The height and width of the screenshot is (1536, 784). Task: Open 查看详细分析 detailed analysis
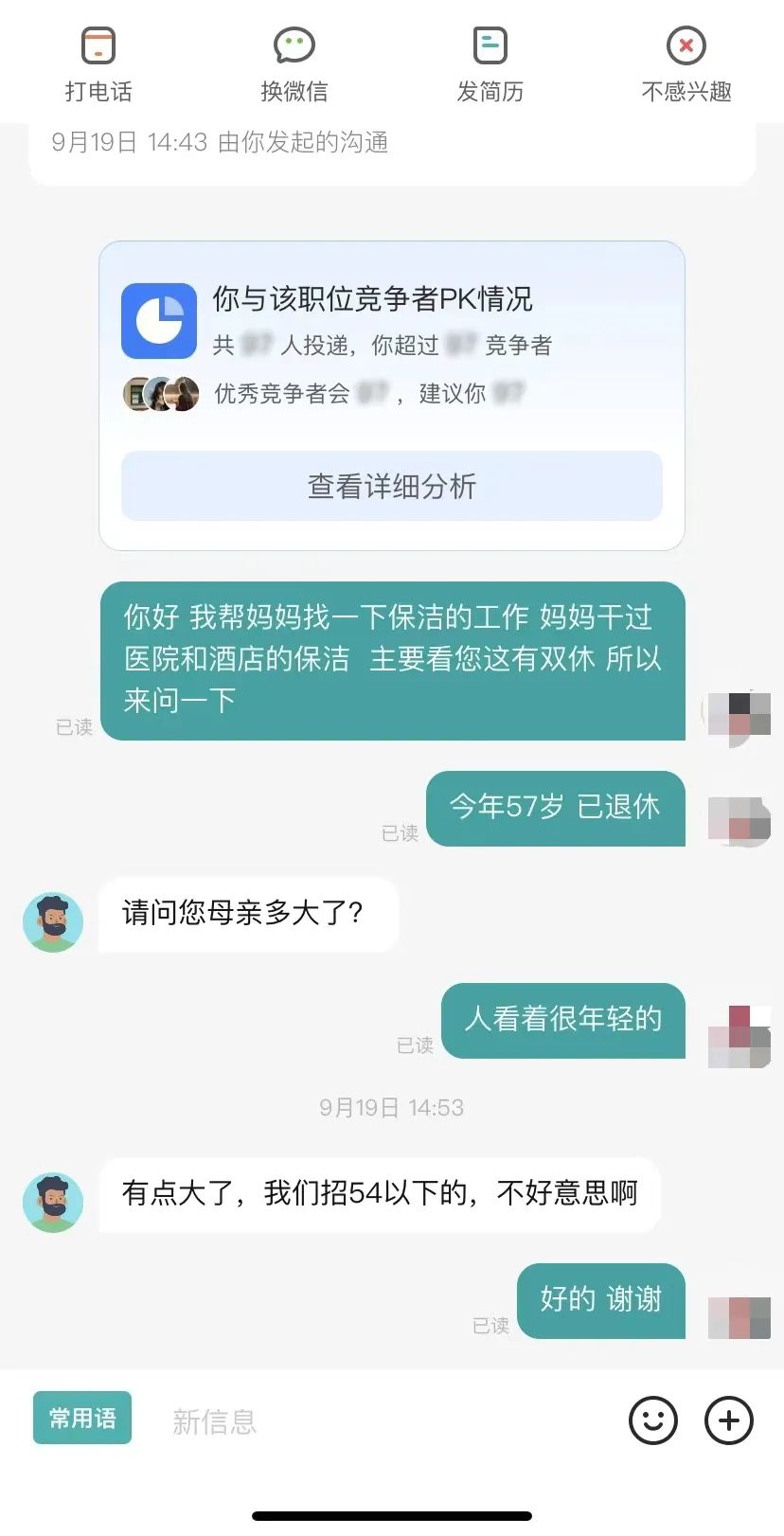(391, 486)
